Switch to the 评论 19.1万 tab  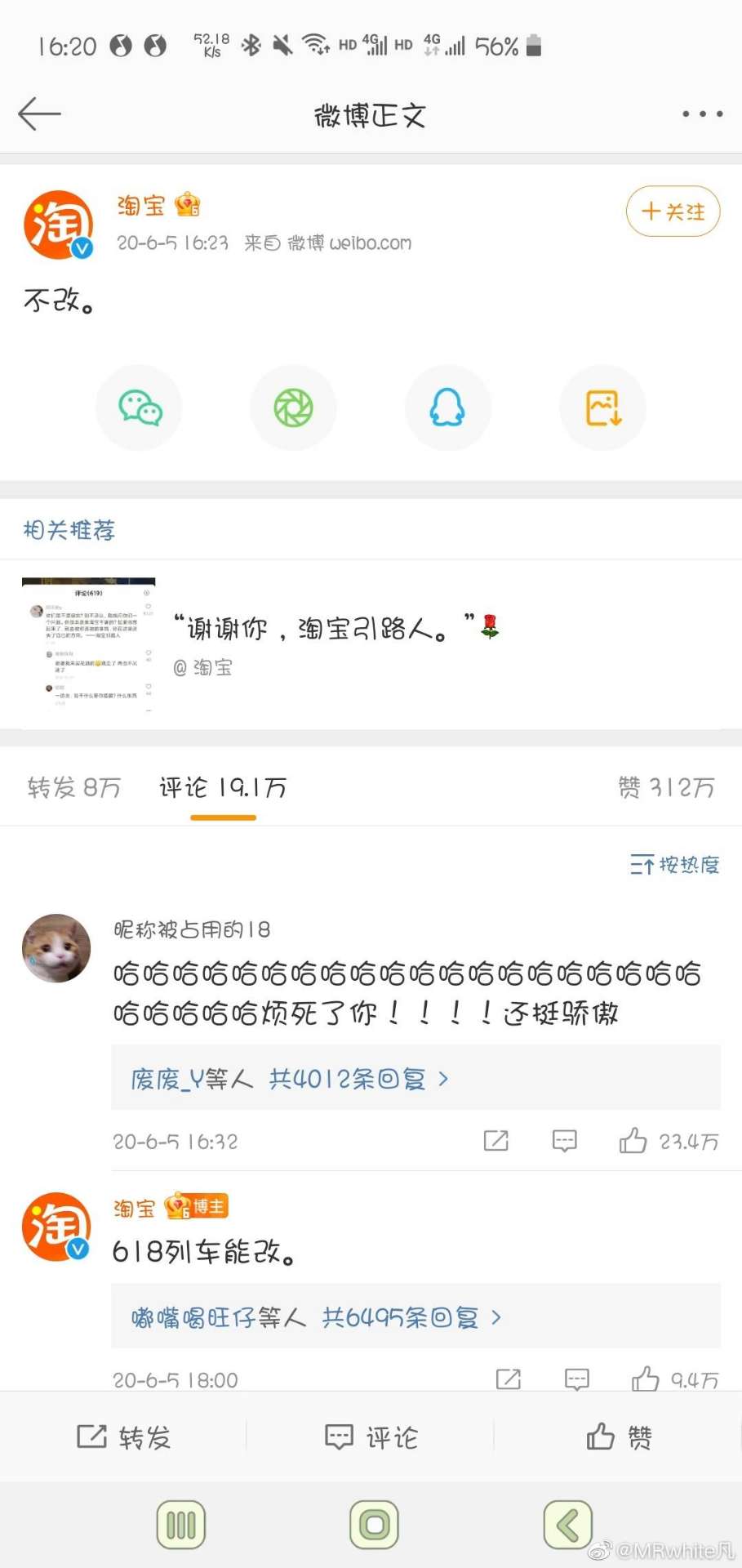(x=223, y=787)
